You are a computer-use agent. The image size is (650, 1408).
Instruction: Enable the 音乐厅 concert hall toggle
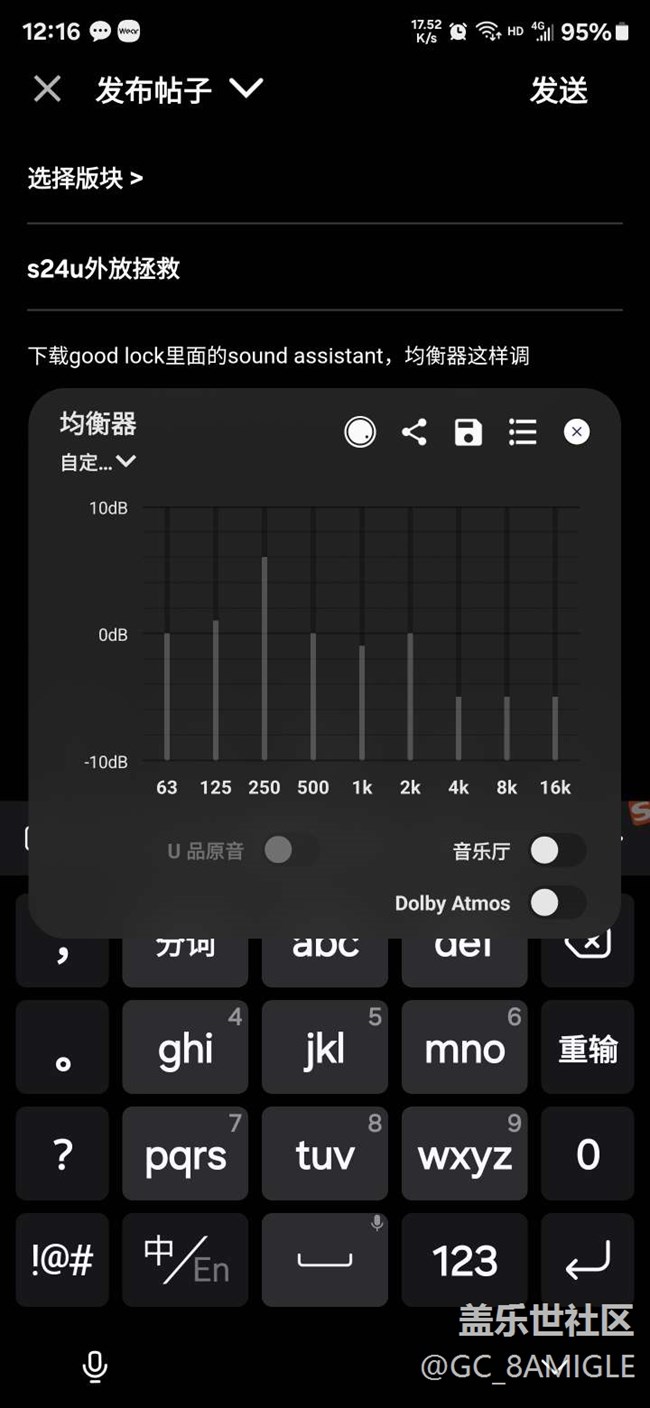556,851
